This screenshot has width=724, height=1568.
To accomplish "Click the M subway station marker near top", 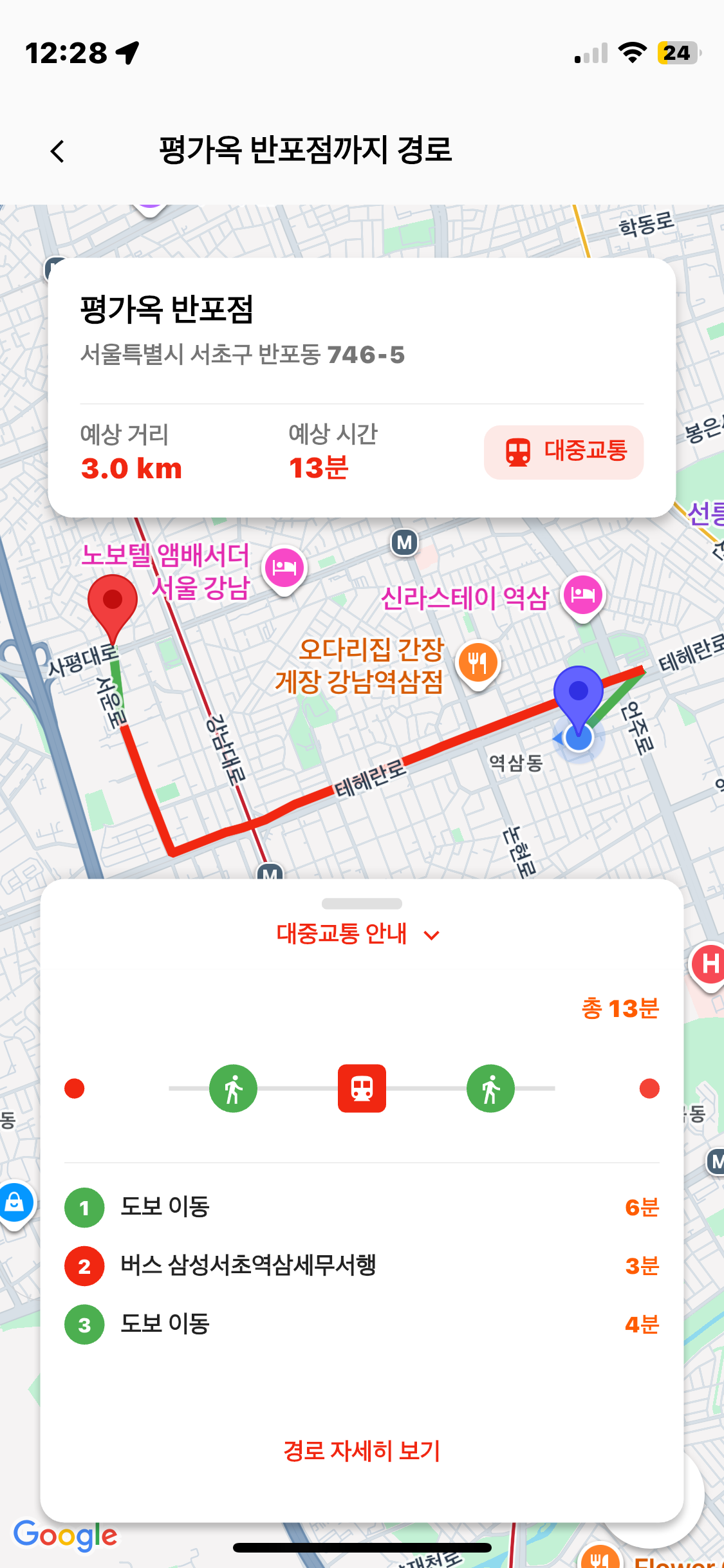I will coord(405,541).
